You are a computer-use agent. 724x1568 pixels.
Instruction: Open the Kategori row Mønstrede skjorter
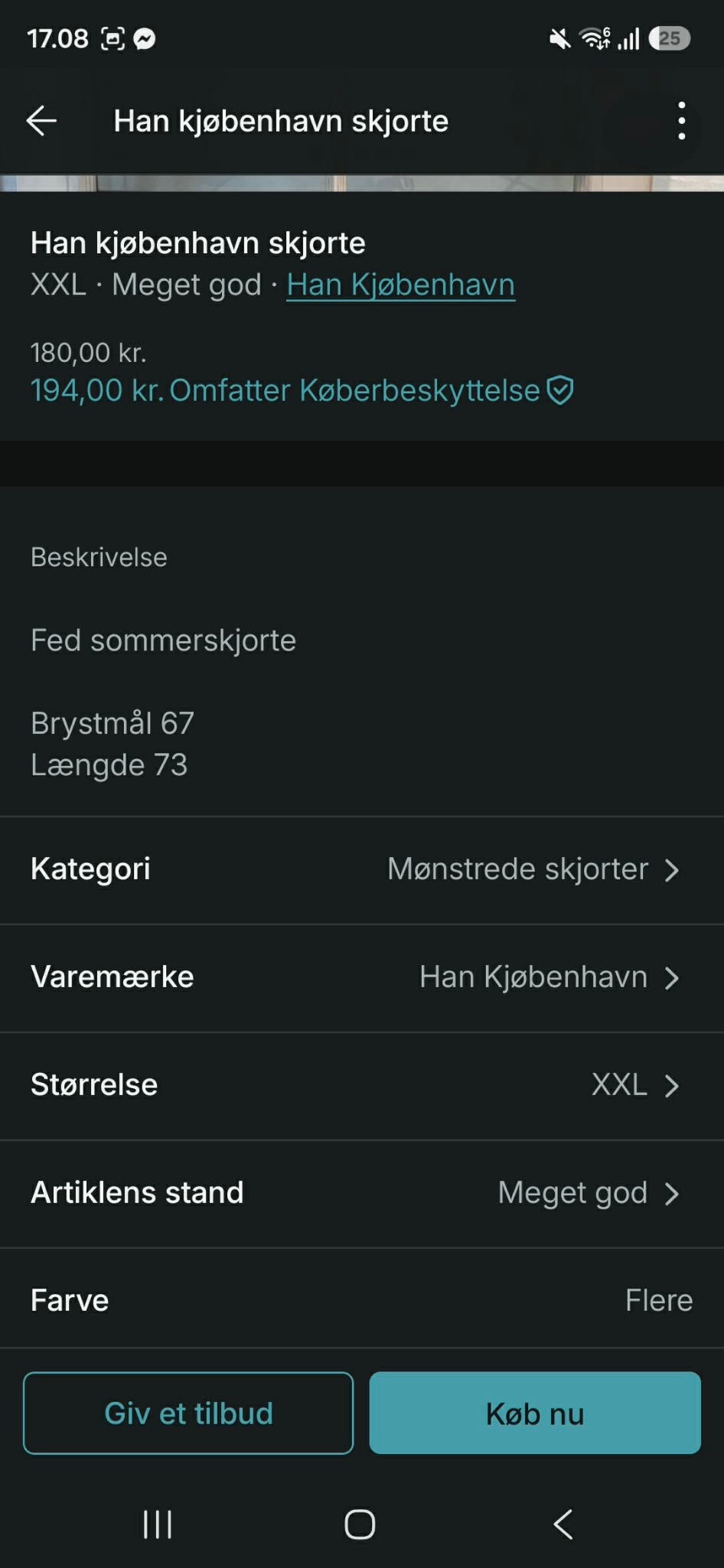click(x=362, y=870)
